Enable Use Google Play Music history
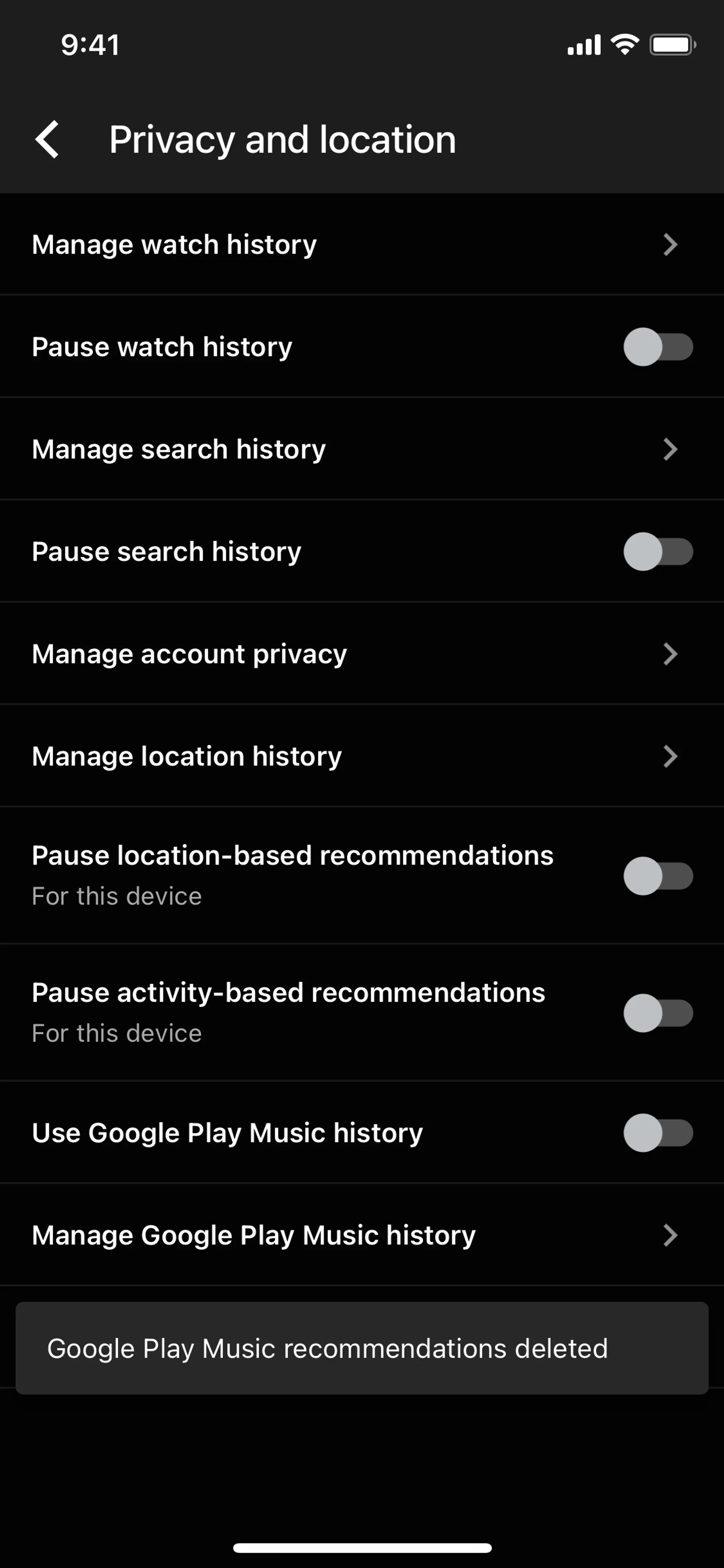724x1568 pixels. pos(658,1133)
